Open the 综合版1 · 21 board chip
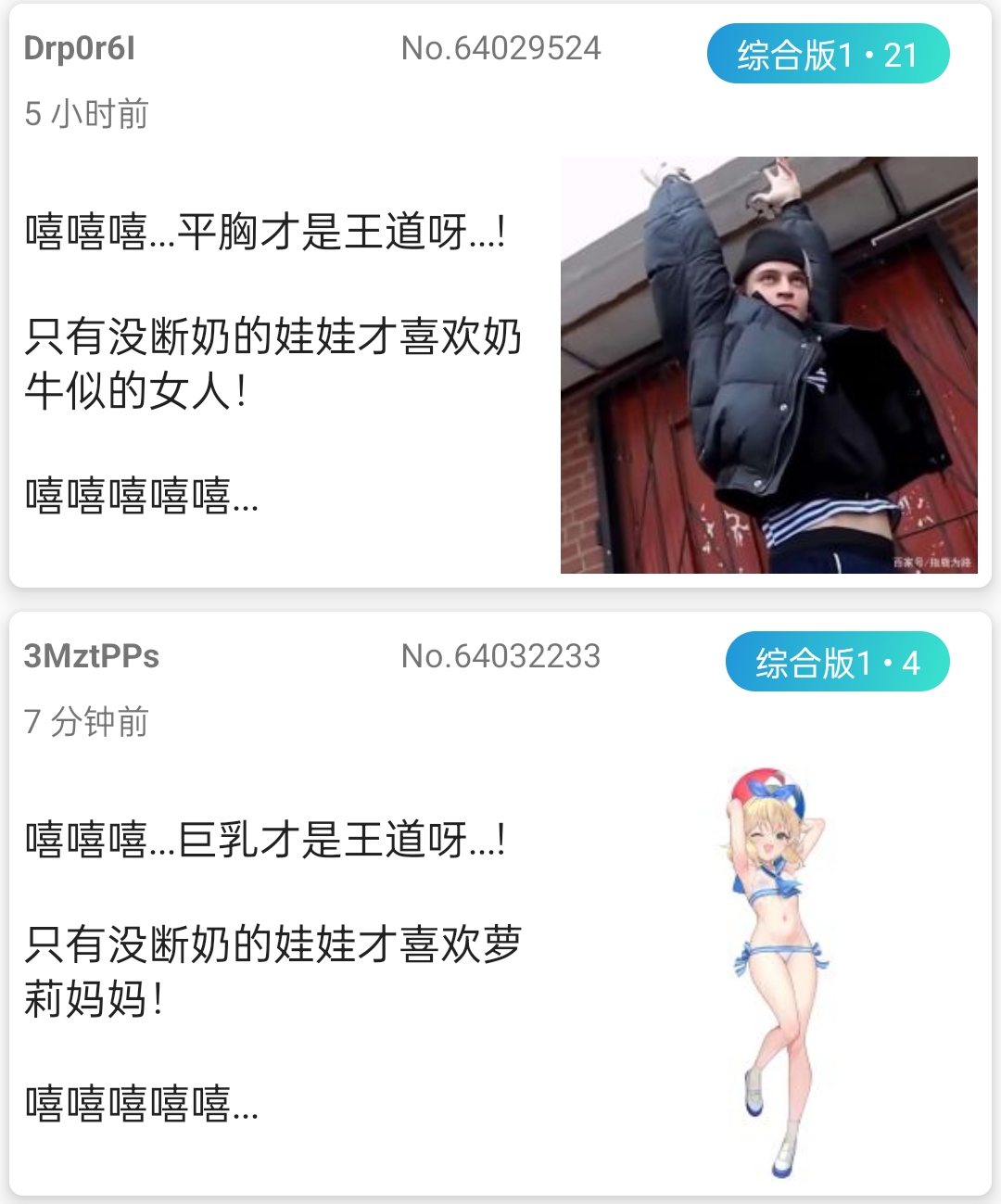1001x1204 pixels. coord(828,55)
